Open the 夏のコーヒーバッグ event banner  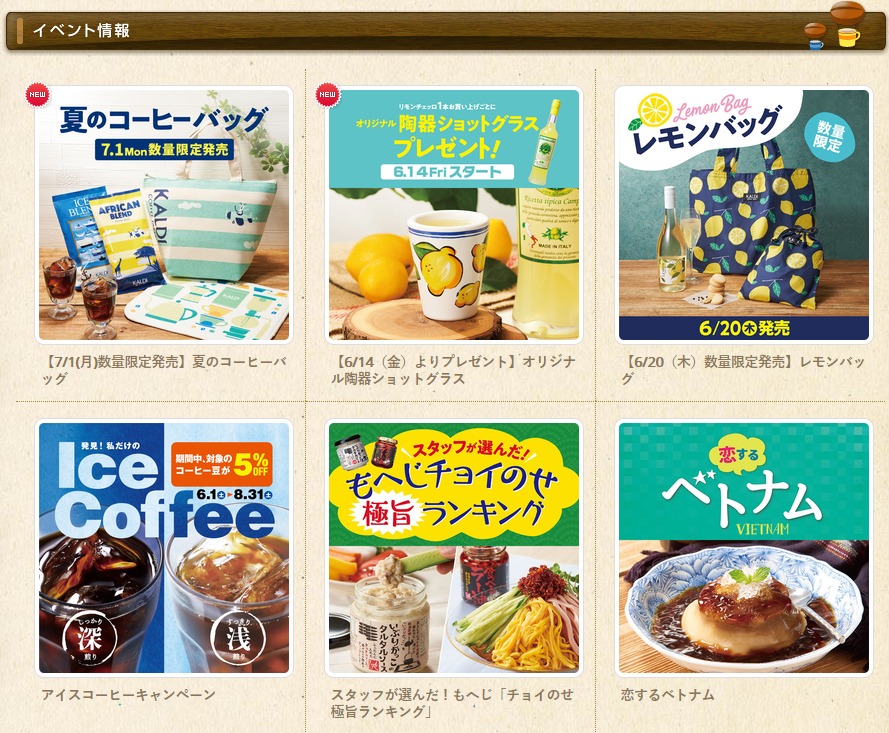click(164, 215)
